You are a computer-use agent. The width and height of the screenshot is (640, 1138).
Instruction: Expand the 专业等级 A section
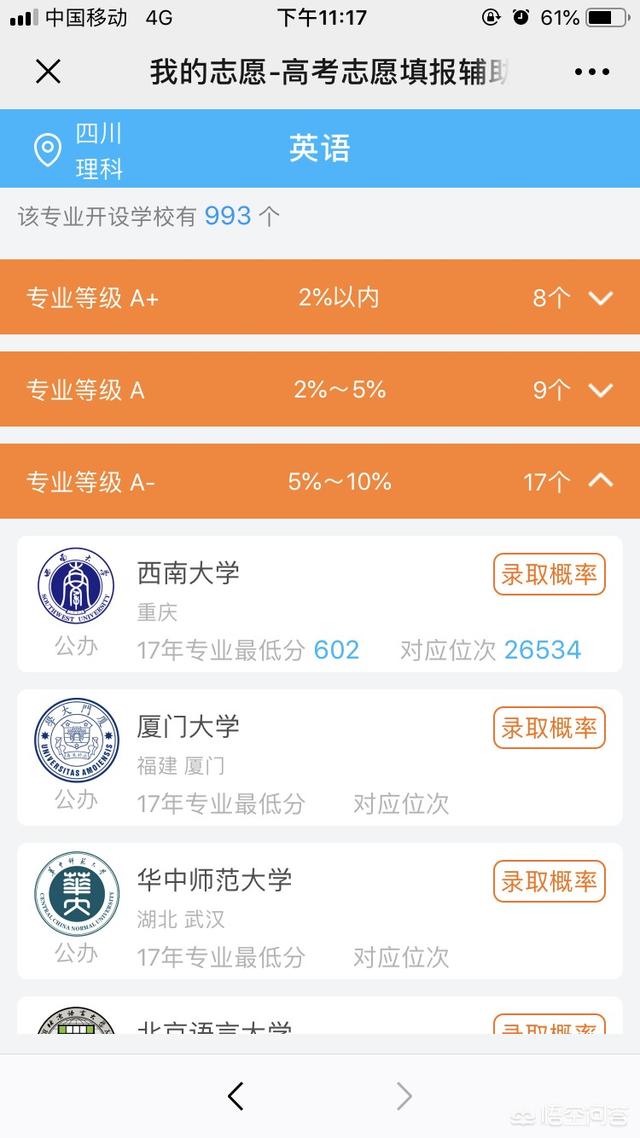[320, 390]
